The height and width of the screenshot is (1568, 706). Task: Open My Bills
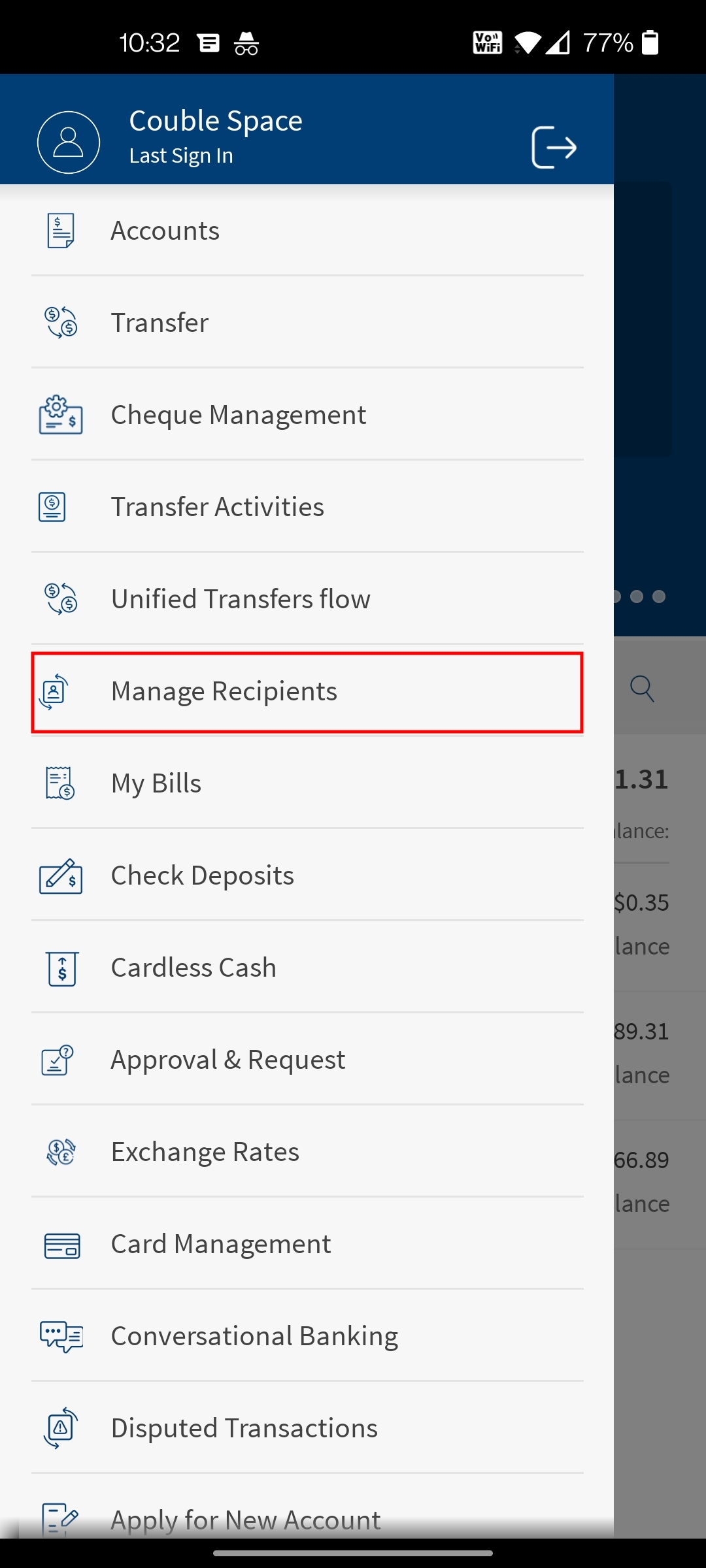307,783
